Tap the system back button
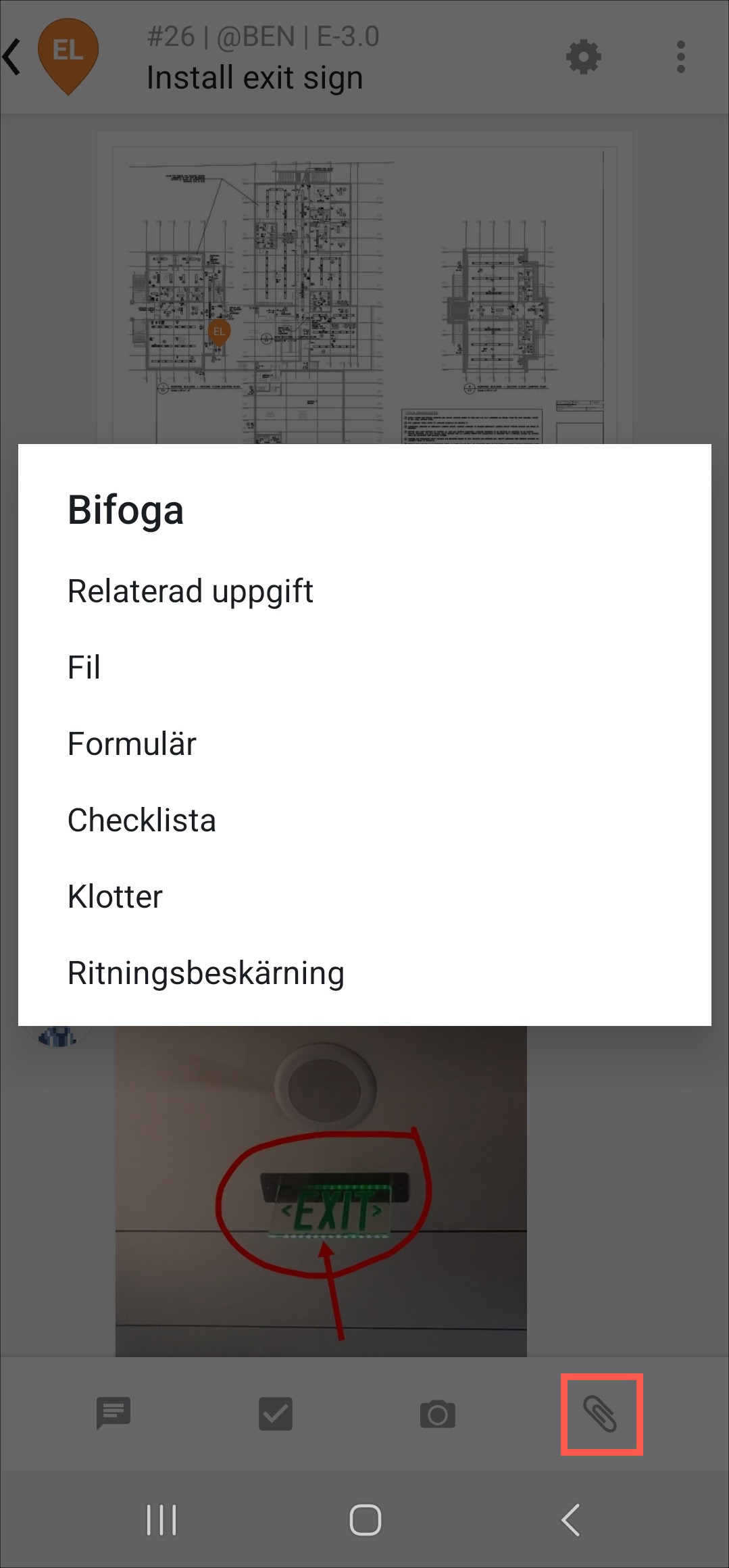The width and height of the screenshot is (729, 1568). point(571,1520)
